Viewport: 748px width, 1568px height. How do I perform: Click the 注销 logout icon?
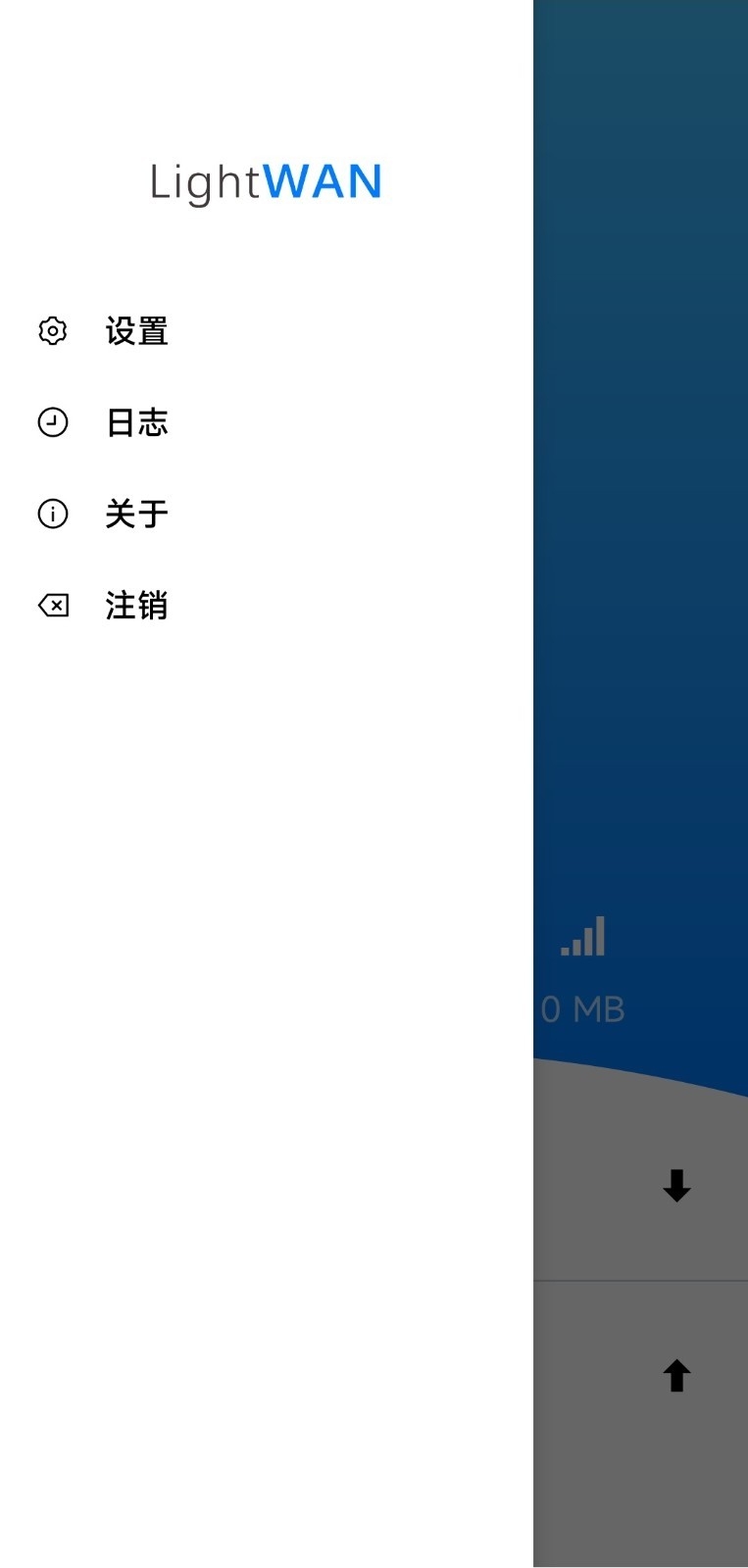[x=52, y=606]
